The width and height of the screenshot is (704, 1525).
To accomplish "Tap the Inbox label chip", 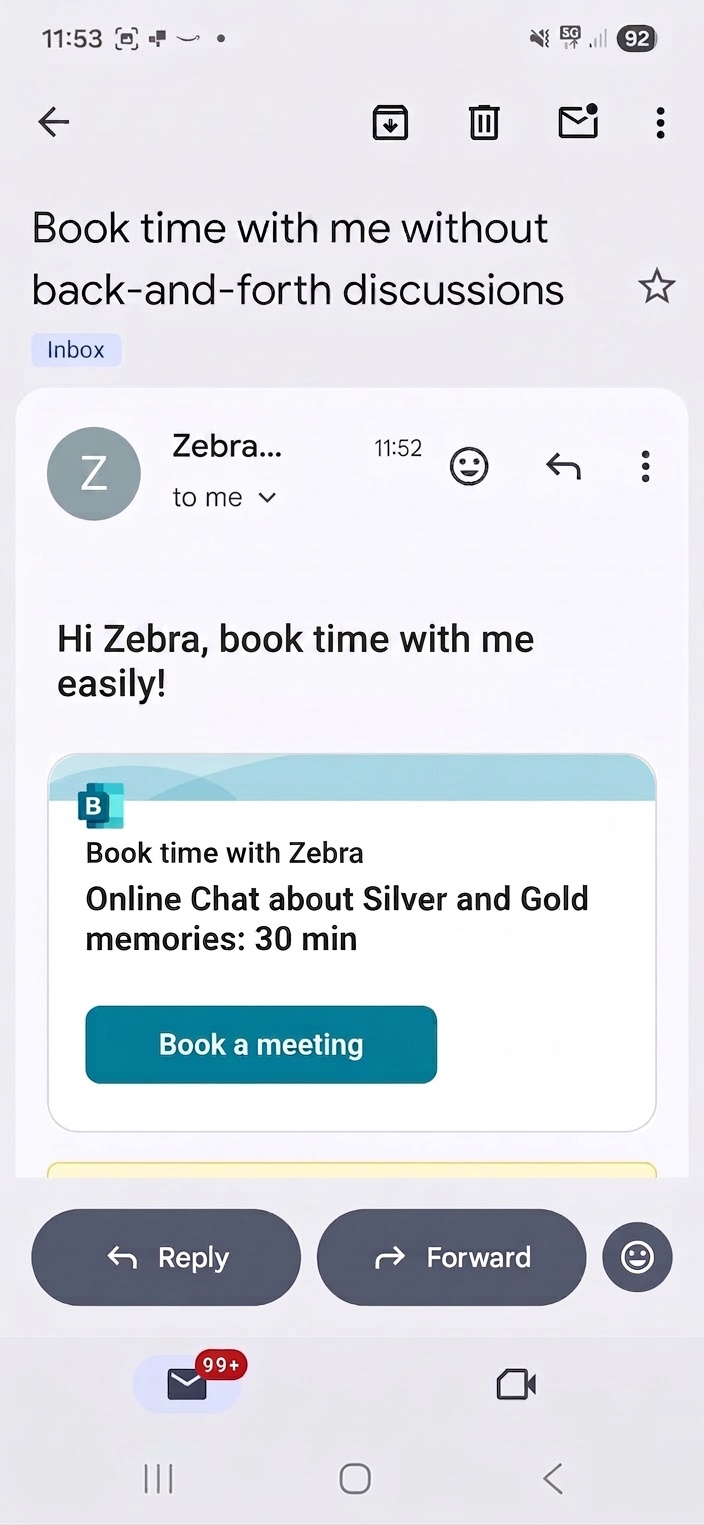I will (76, 350).
